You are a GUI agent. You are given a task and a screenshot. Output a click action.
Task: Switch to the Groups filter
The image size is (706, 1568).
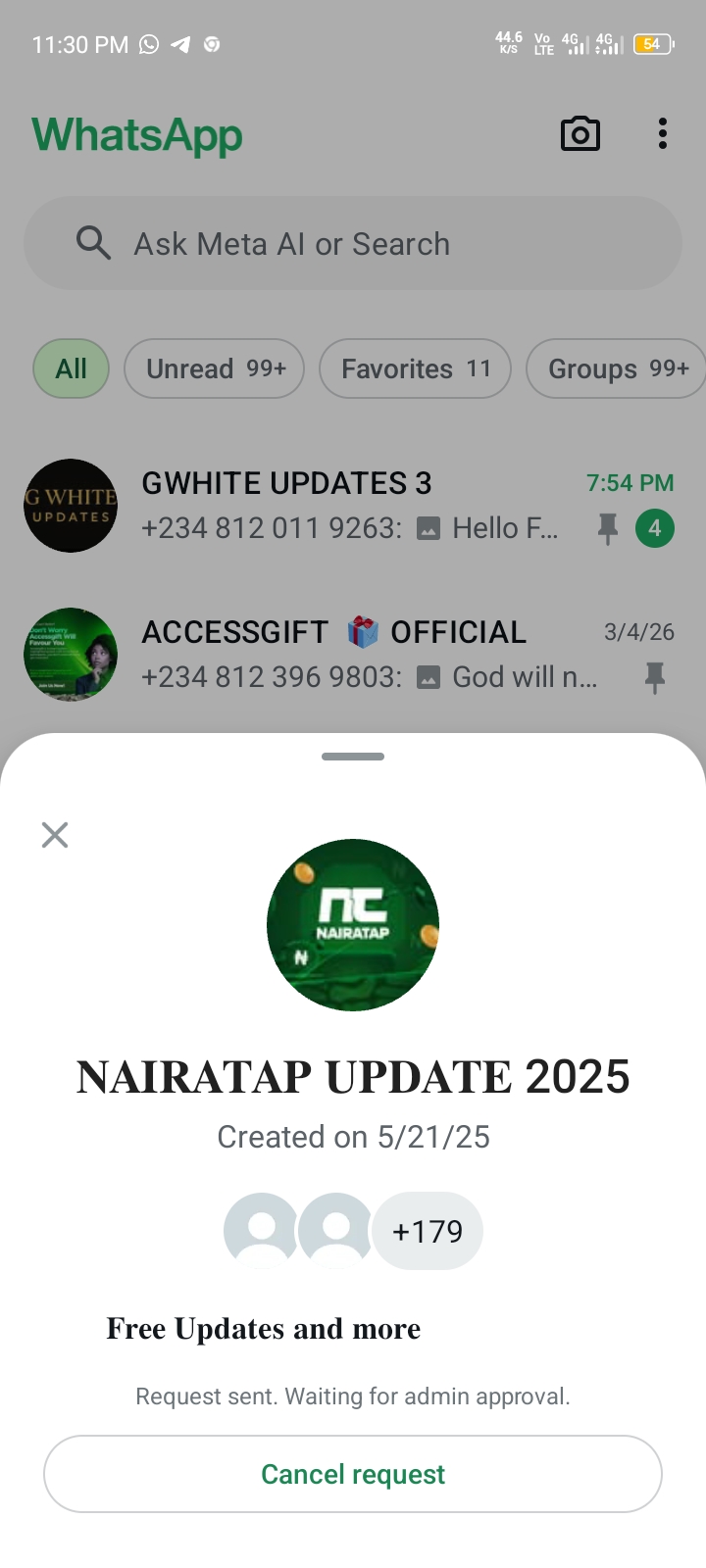(x=616, y=368)
